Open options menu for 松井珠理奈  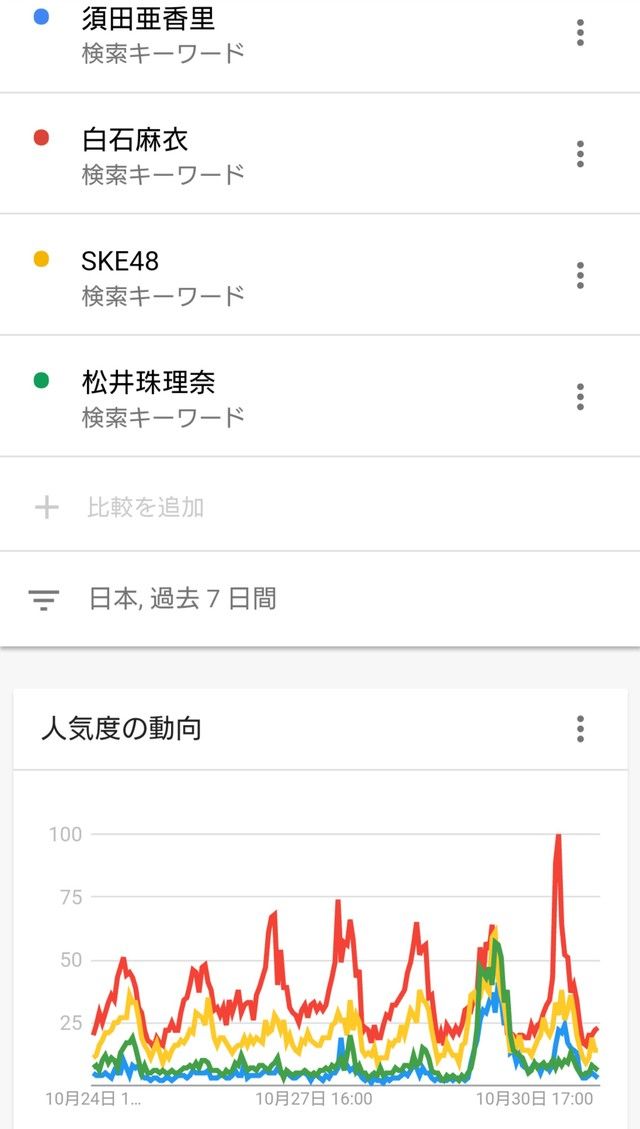[x=580, y=397]
